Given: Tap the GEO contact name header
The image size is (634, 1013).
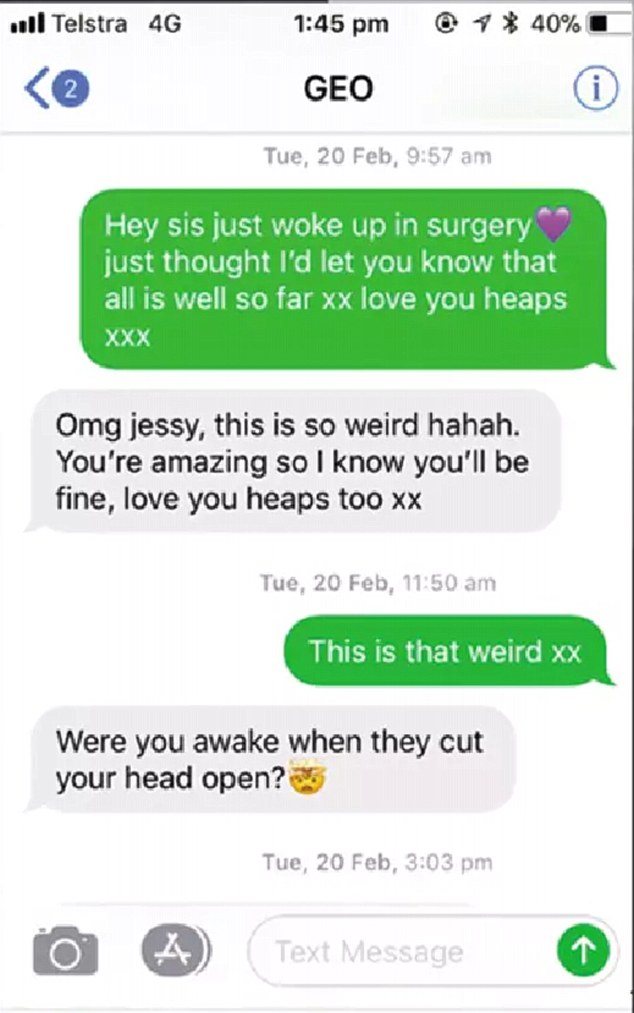Looking at the screenshot, I should (x=337, y=88).
